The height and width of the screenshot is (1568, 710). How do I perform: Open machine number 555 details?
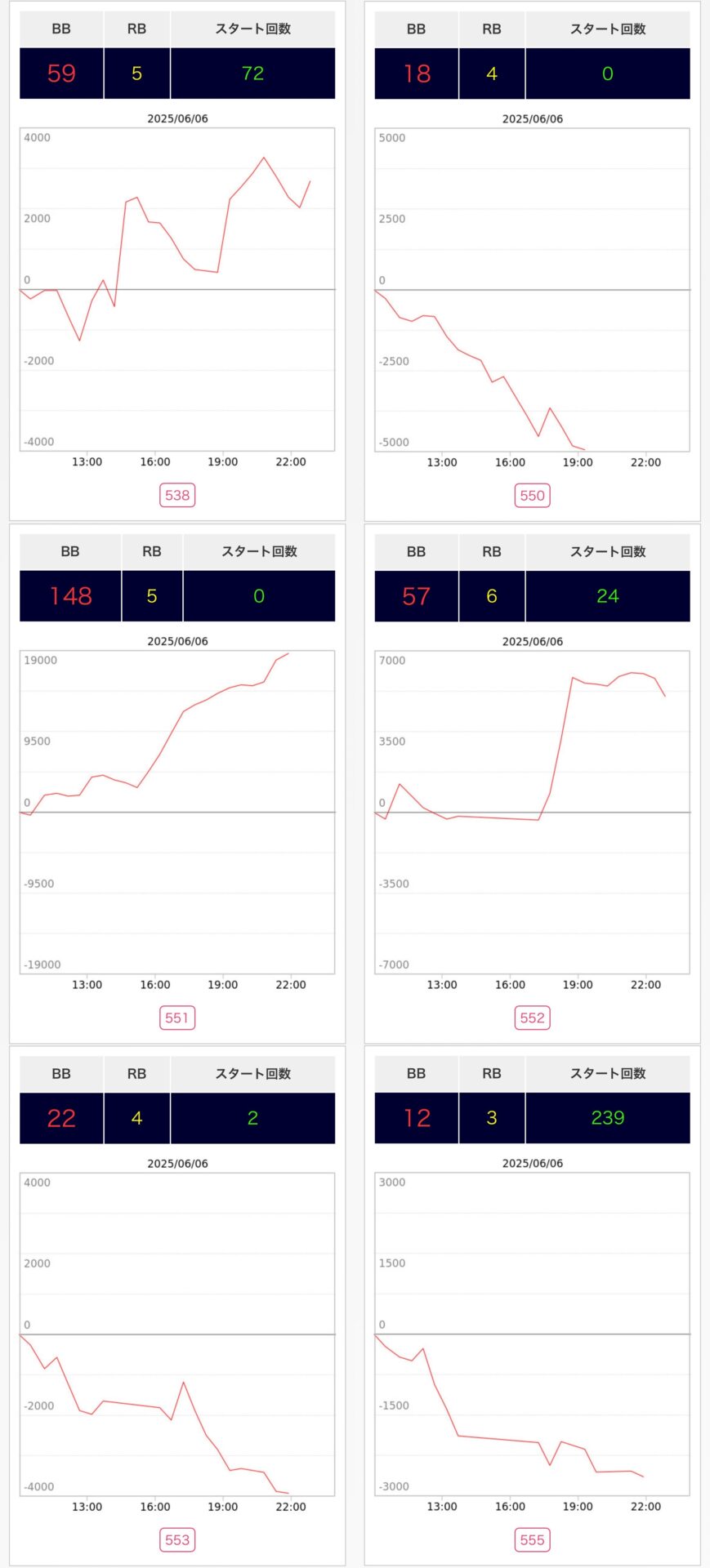(532, 1539)
